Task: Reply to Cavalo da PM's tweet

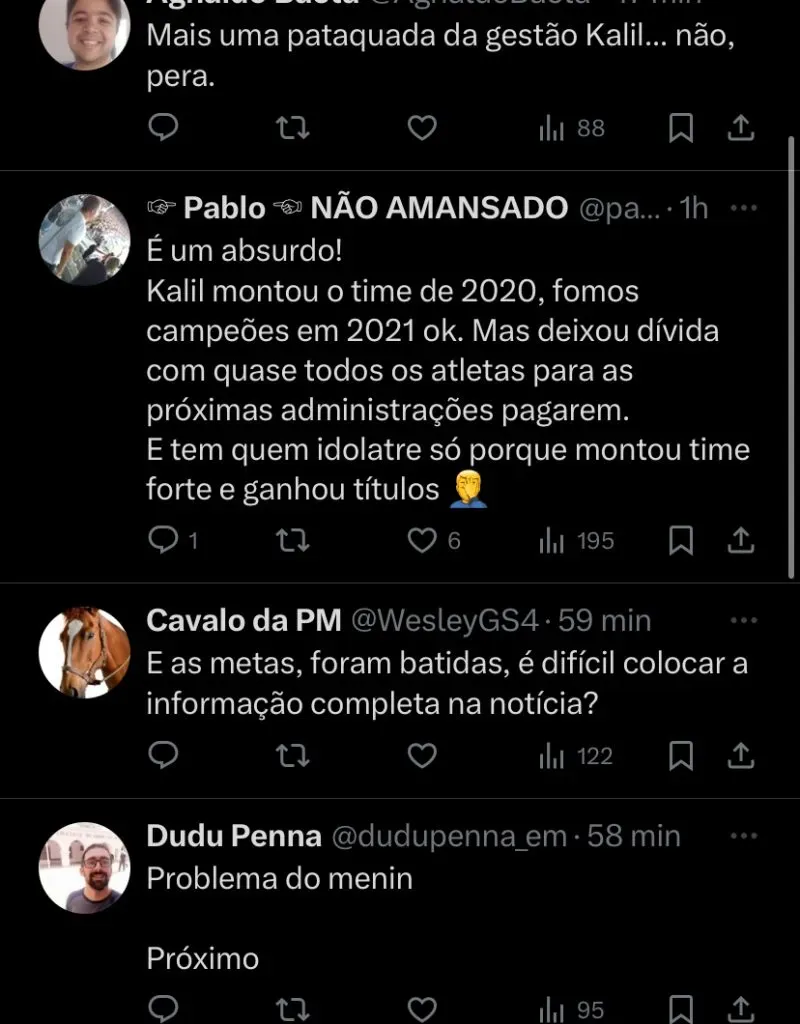Action: tap(163, 756)
